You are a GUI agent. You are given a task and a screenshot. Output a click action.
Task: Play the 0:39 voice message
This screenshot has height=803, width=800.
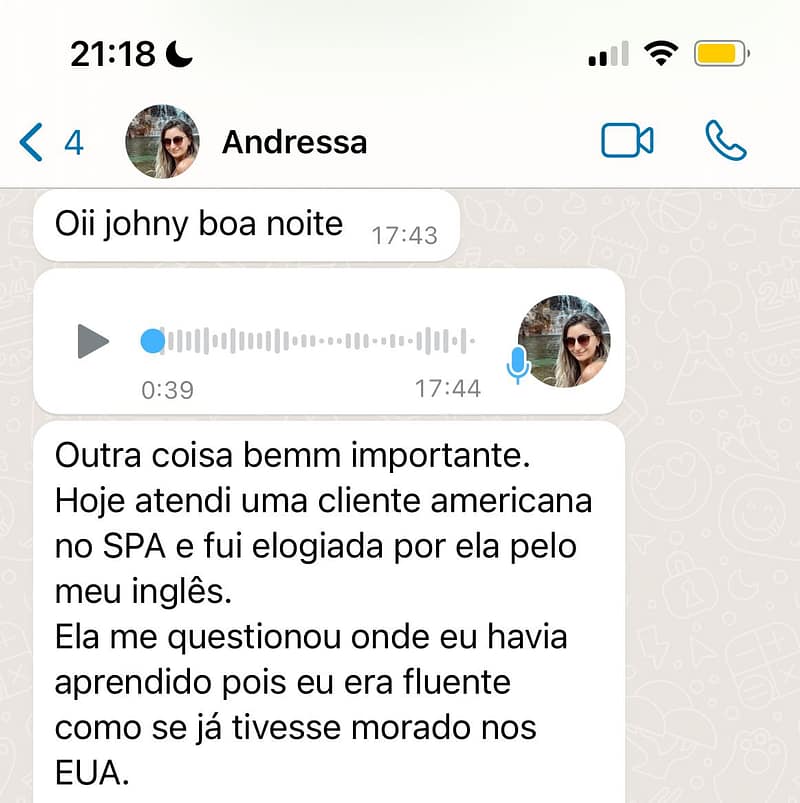click(93, 341)
